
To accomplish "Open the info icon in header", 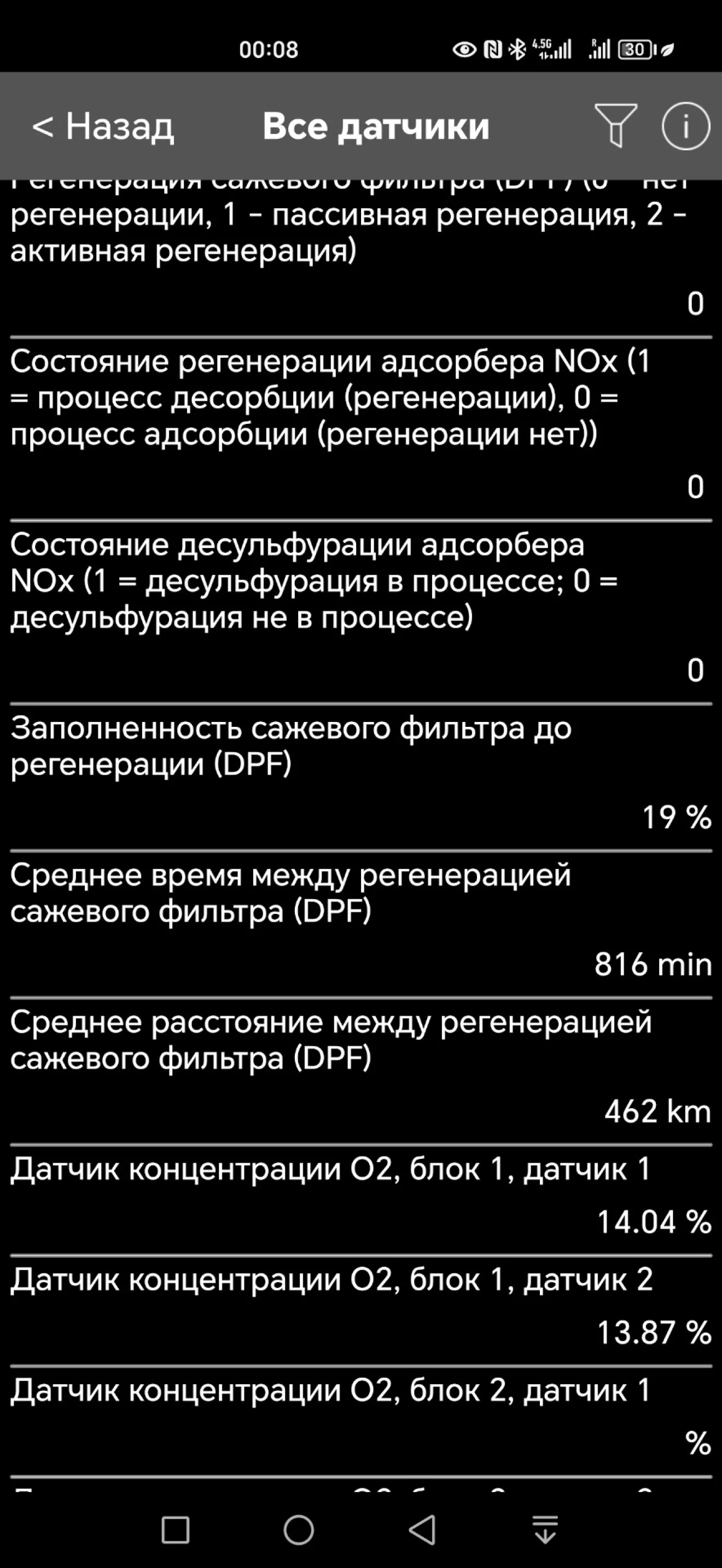I will point(685,126).
